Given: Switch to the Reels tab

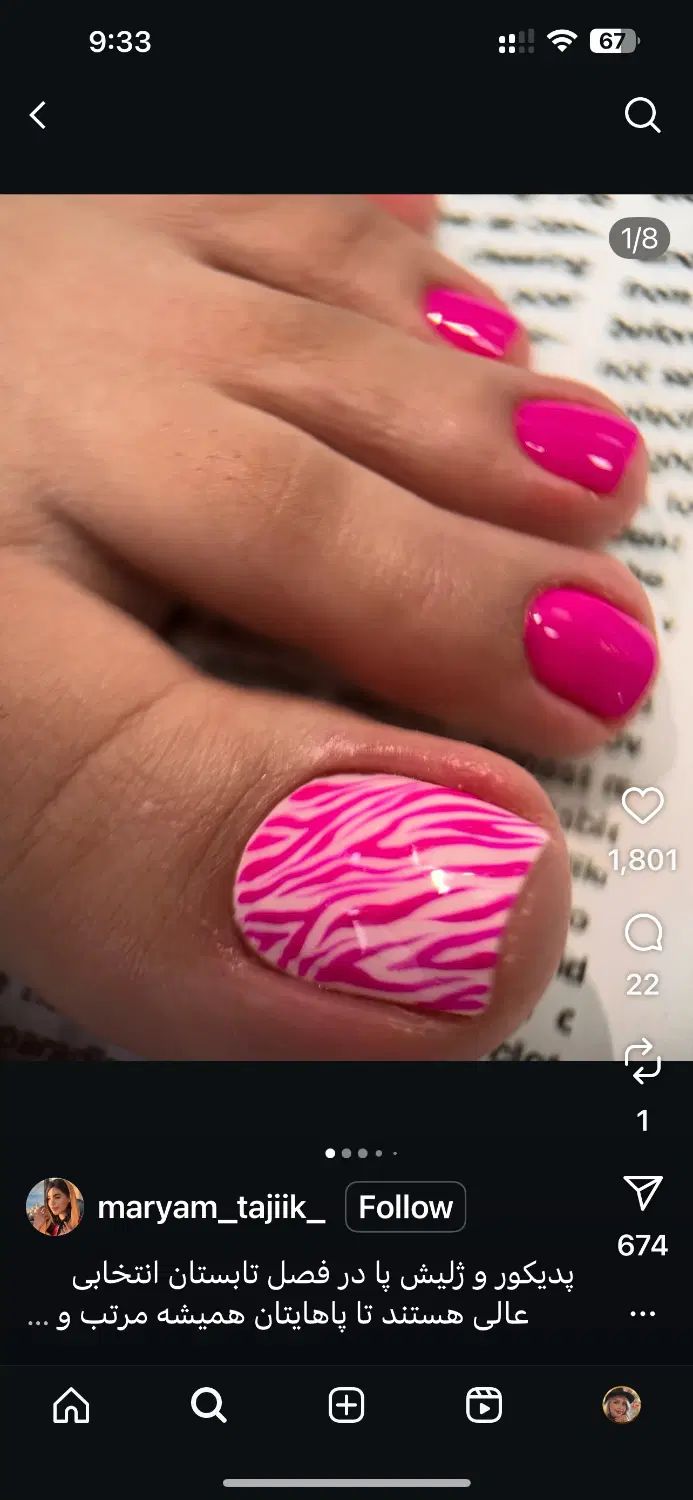Looking at the screenshot, I should coord(484,1406).
